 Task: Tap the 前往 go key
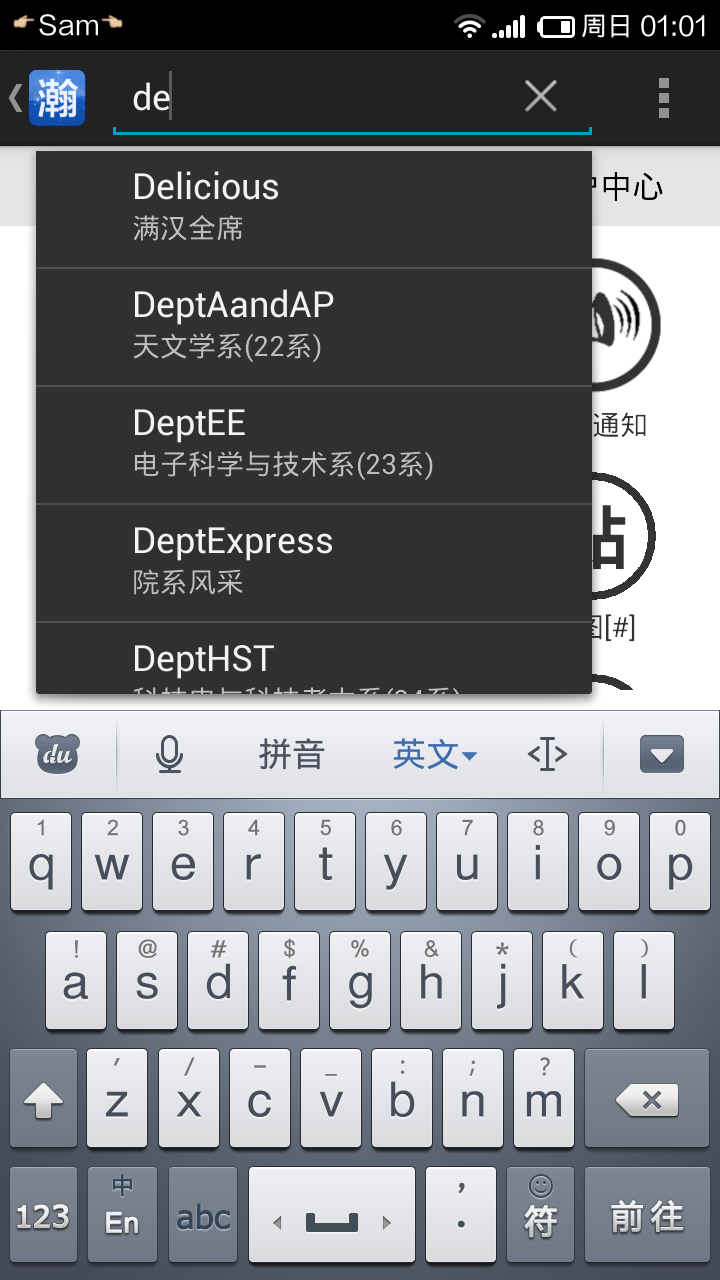(647, 1217)
